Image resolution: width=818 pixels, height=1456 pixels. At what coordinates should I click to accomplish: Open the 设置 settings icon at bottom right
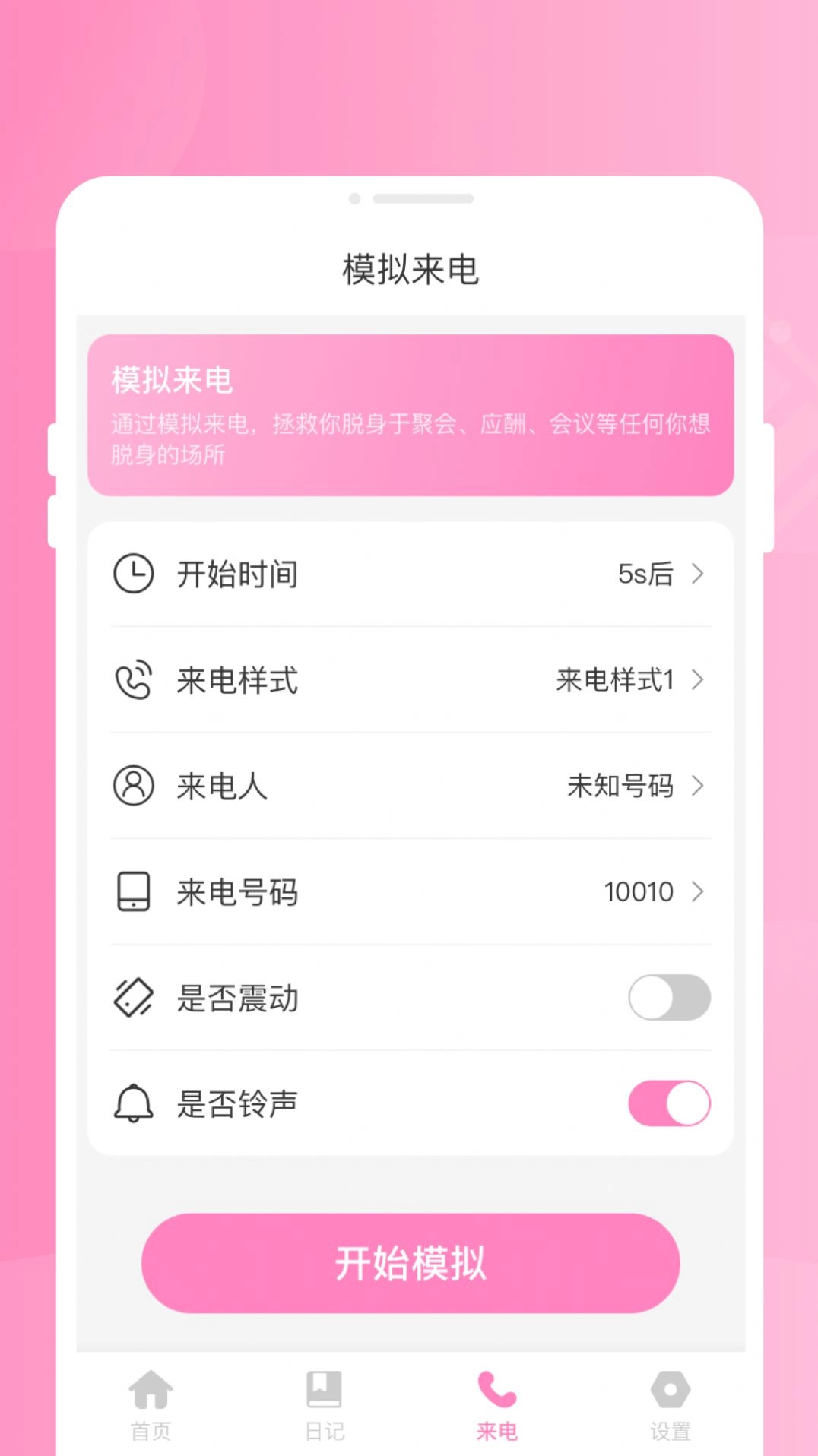pyautogui.click(x=667, y=1393)
